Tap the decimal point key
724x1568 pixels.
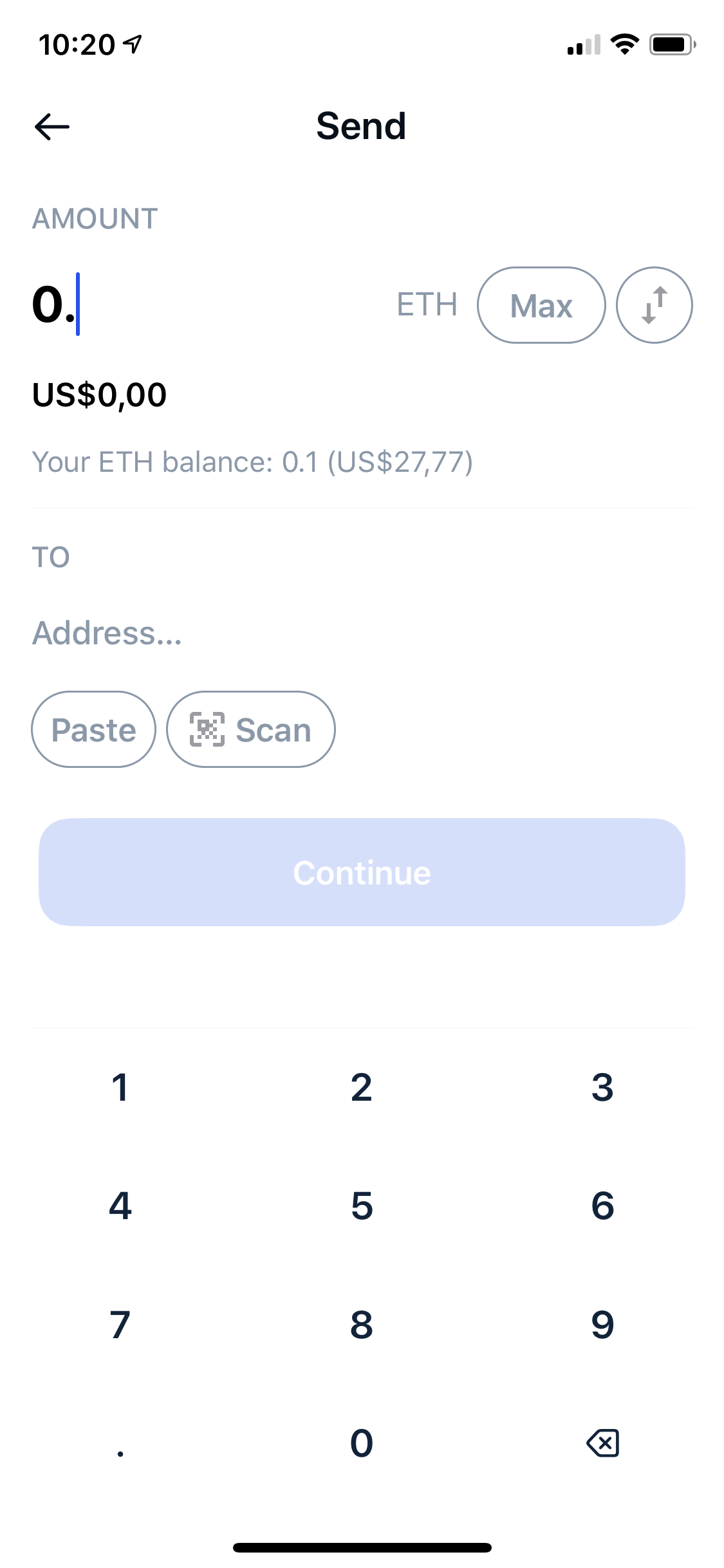120,1443
